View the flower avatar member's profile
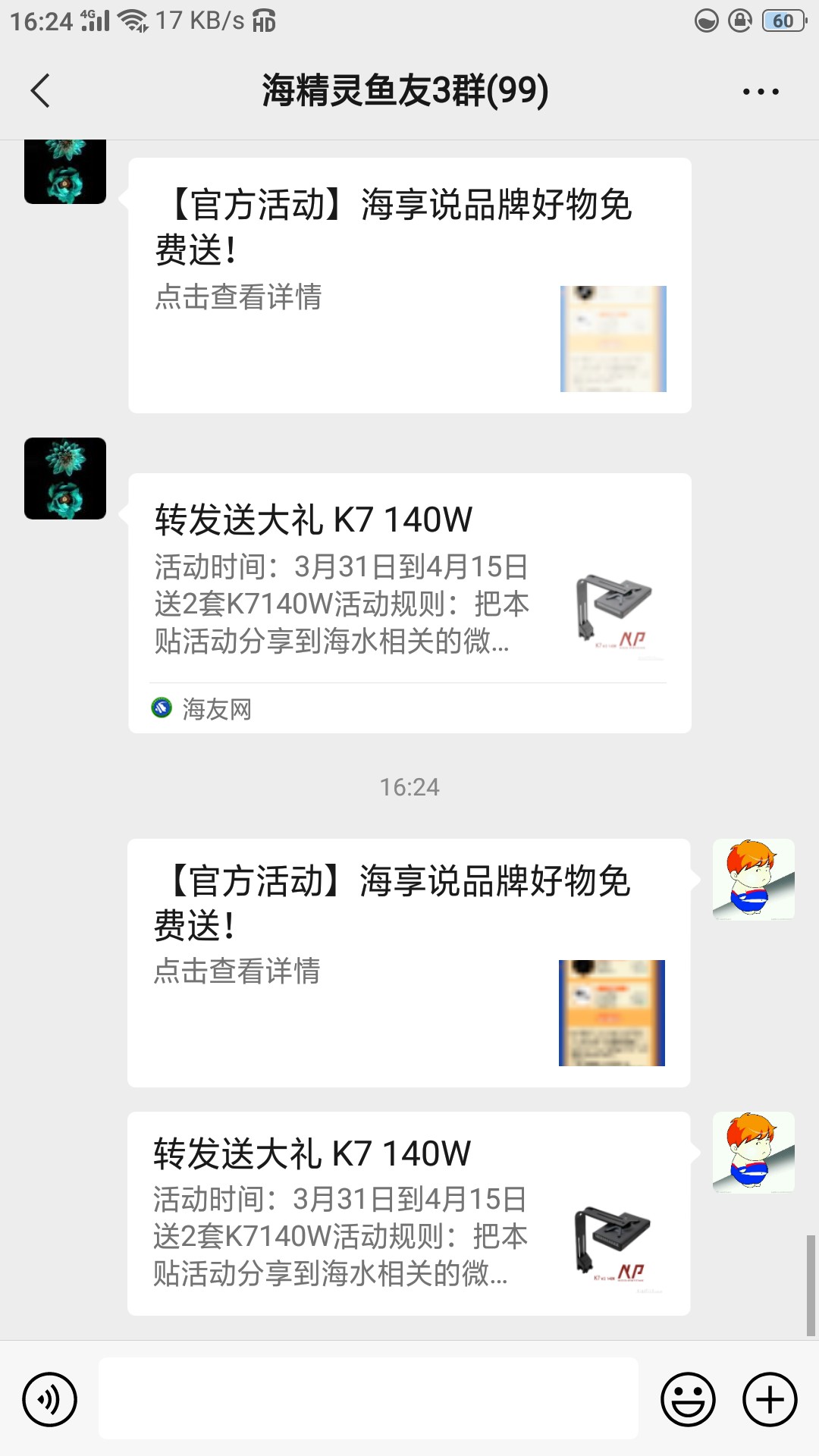Image resolution: width=819 pixels, height=1456 pixels. [65, 479]
